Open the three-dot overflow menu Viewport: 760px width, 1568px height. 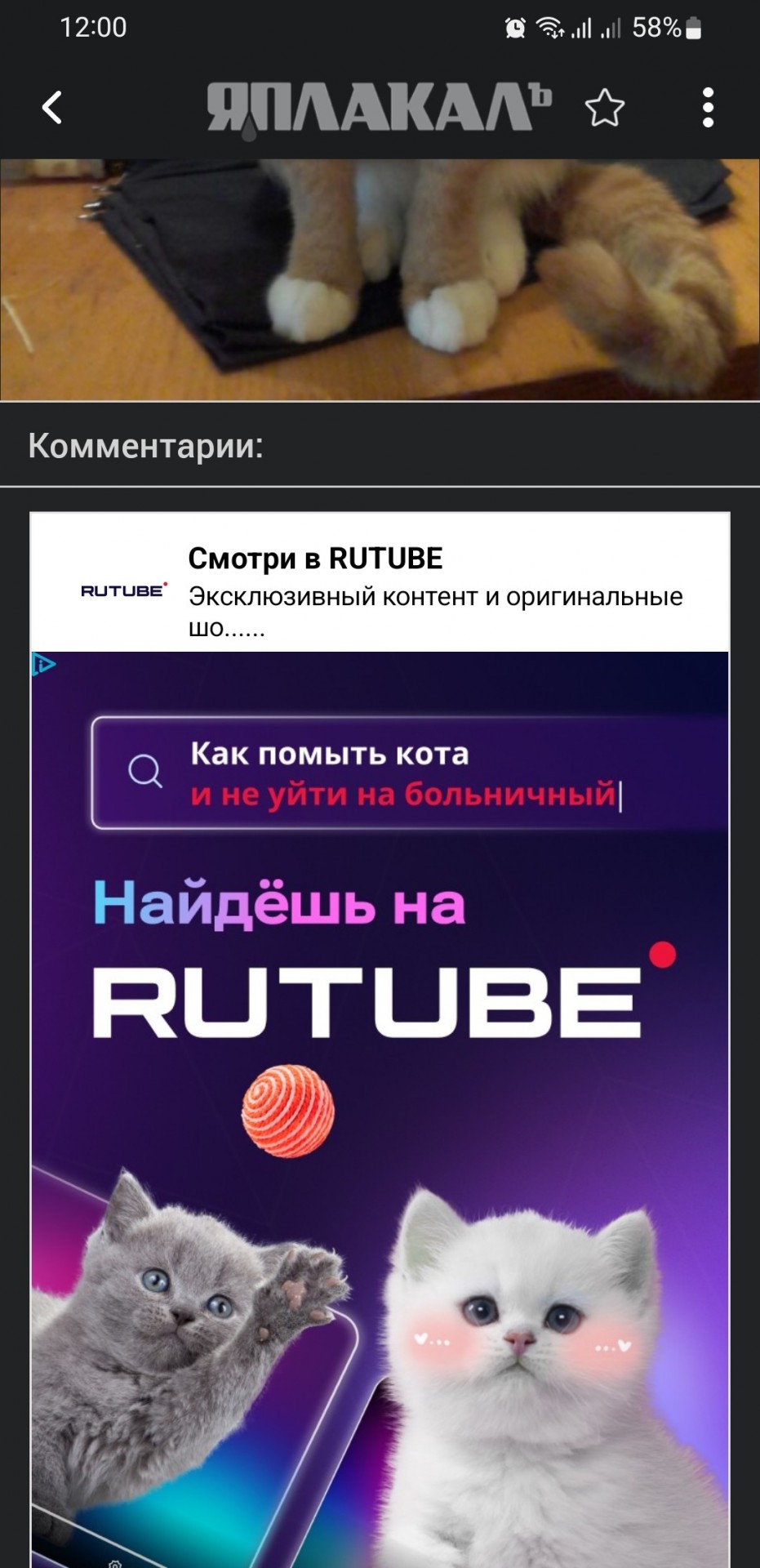[708, 107]
